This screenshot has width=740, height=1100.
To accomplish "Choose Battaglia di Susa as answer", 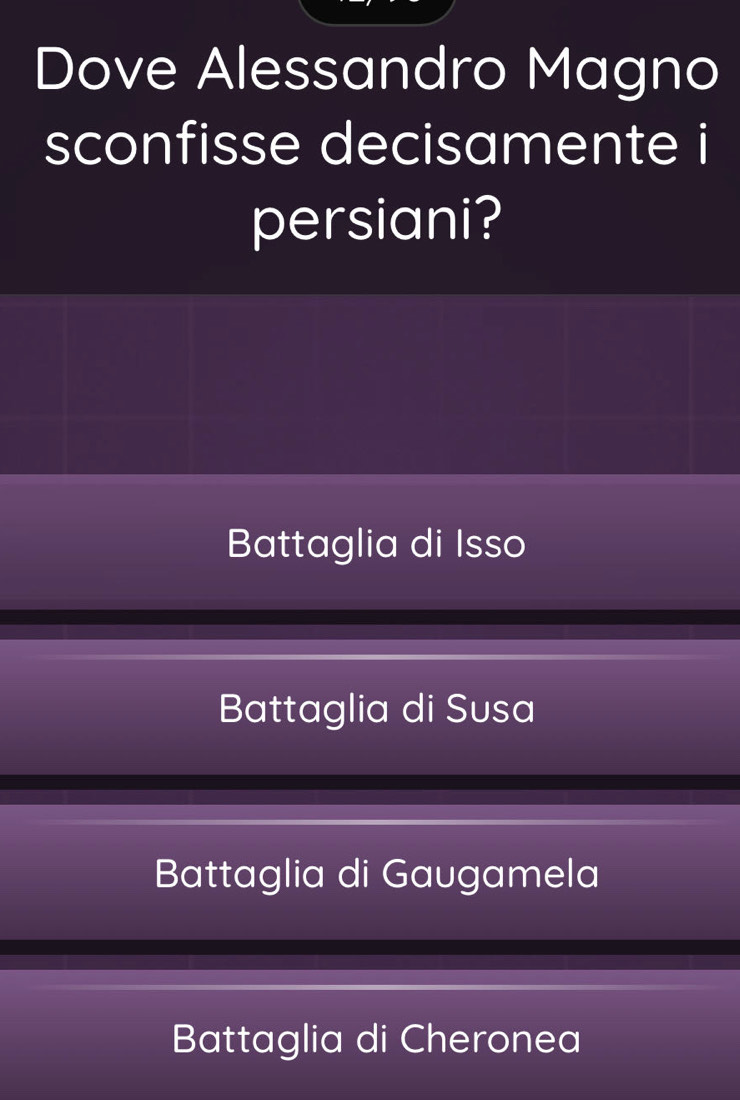I will click(376, 709).
